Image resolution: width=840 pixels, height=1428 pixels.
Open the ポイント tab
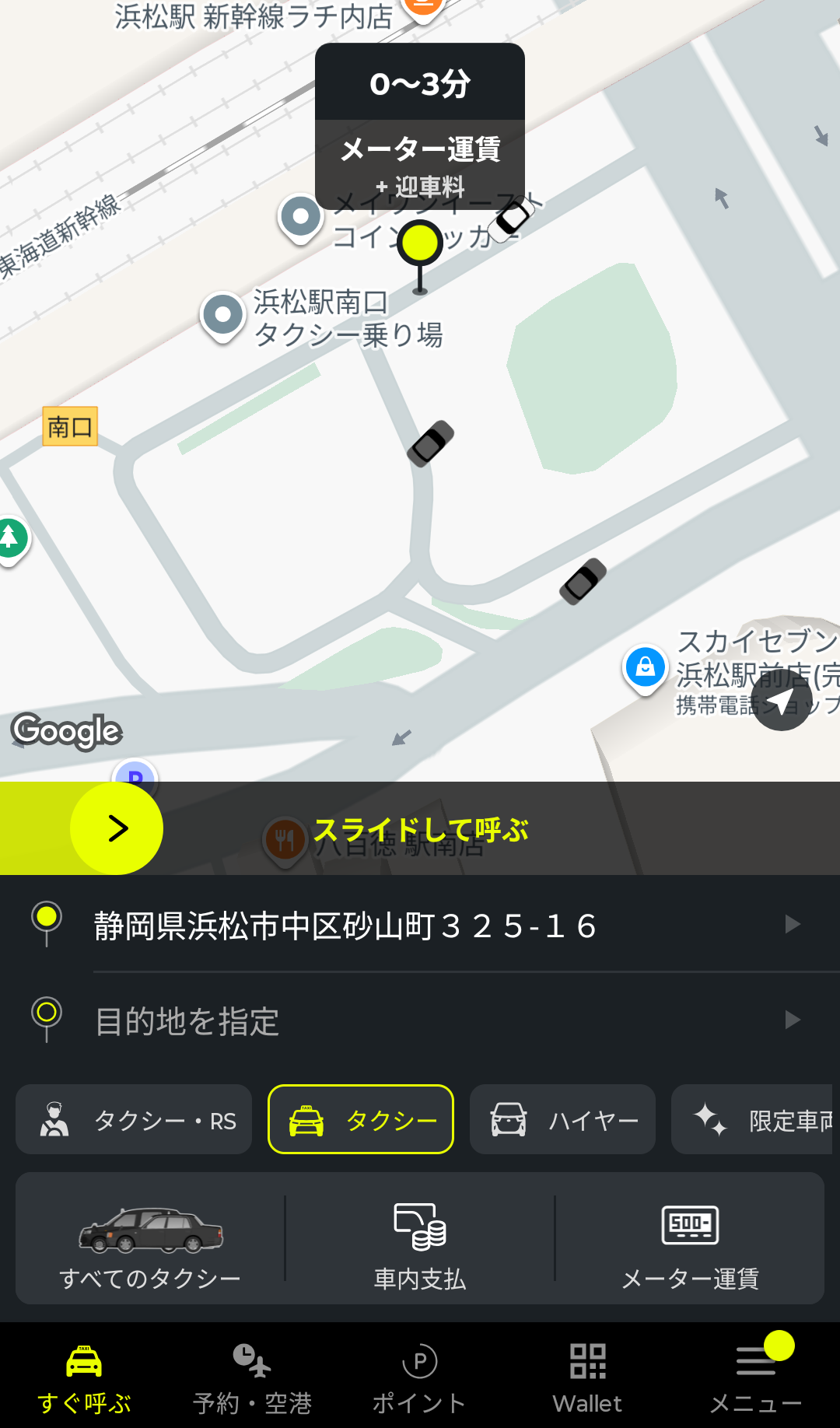[x=420, y=1377]
